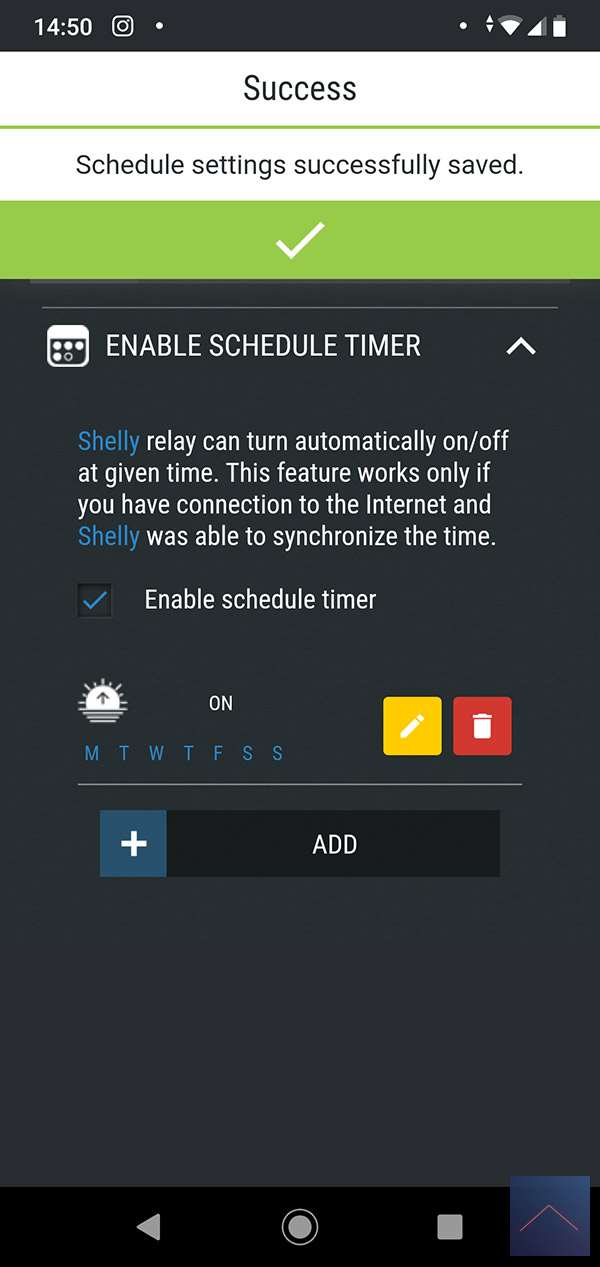Confirm the success message with the checkmark

tap(300, 240)
